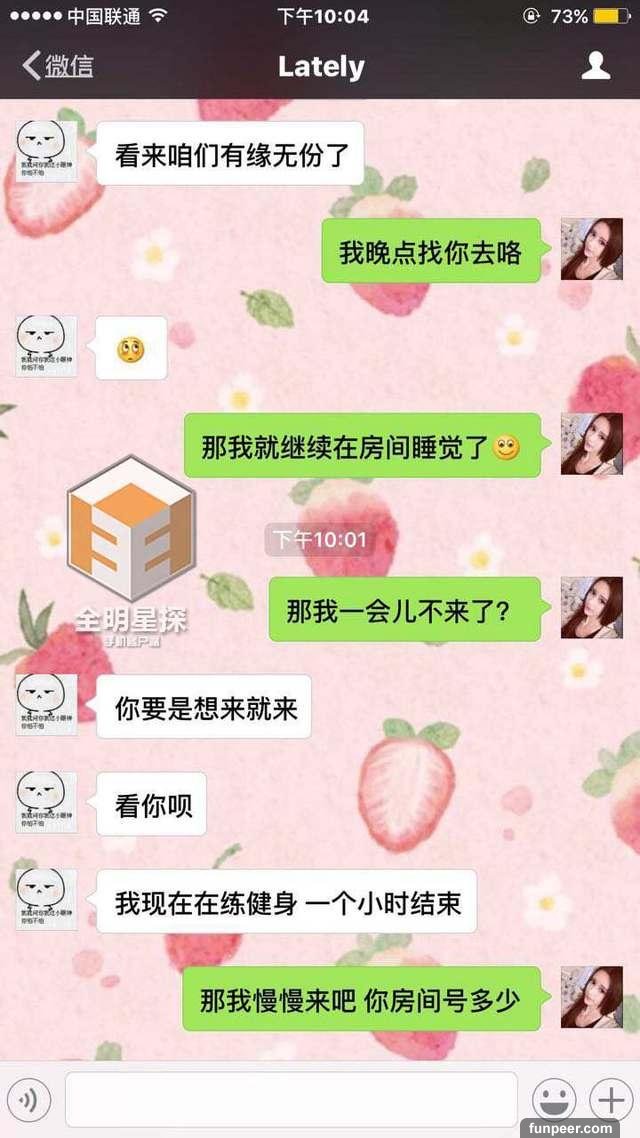Image resolution: width=640 pixels, height=1138 pixels.
Task: Open the avatar beside 你房间号多少 message
Action: pos(592,997)
